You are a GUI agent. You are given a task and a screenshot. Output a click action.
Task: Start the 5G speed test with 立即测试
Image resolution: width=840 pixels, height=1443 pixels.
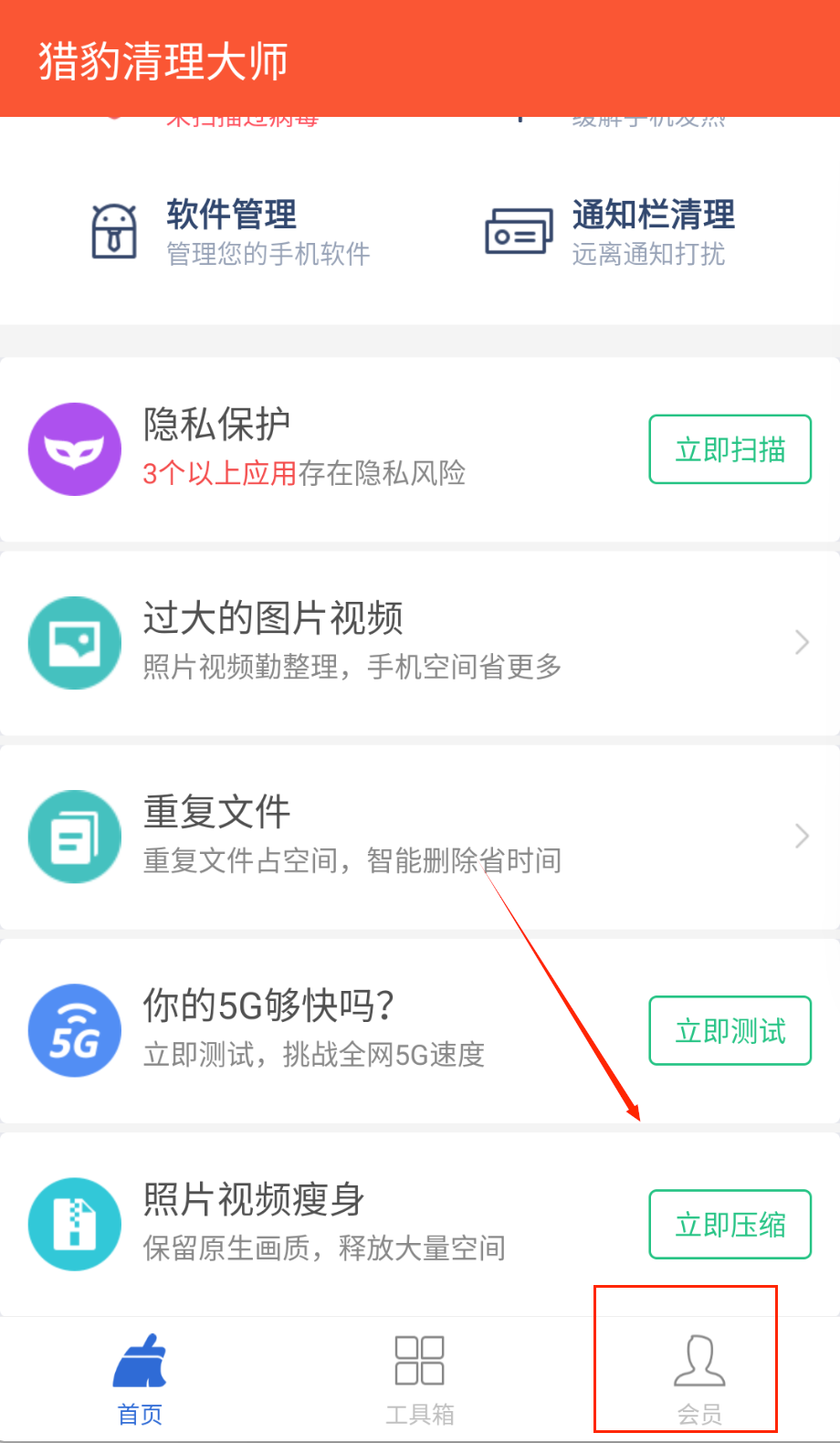(730, 1030)
